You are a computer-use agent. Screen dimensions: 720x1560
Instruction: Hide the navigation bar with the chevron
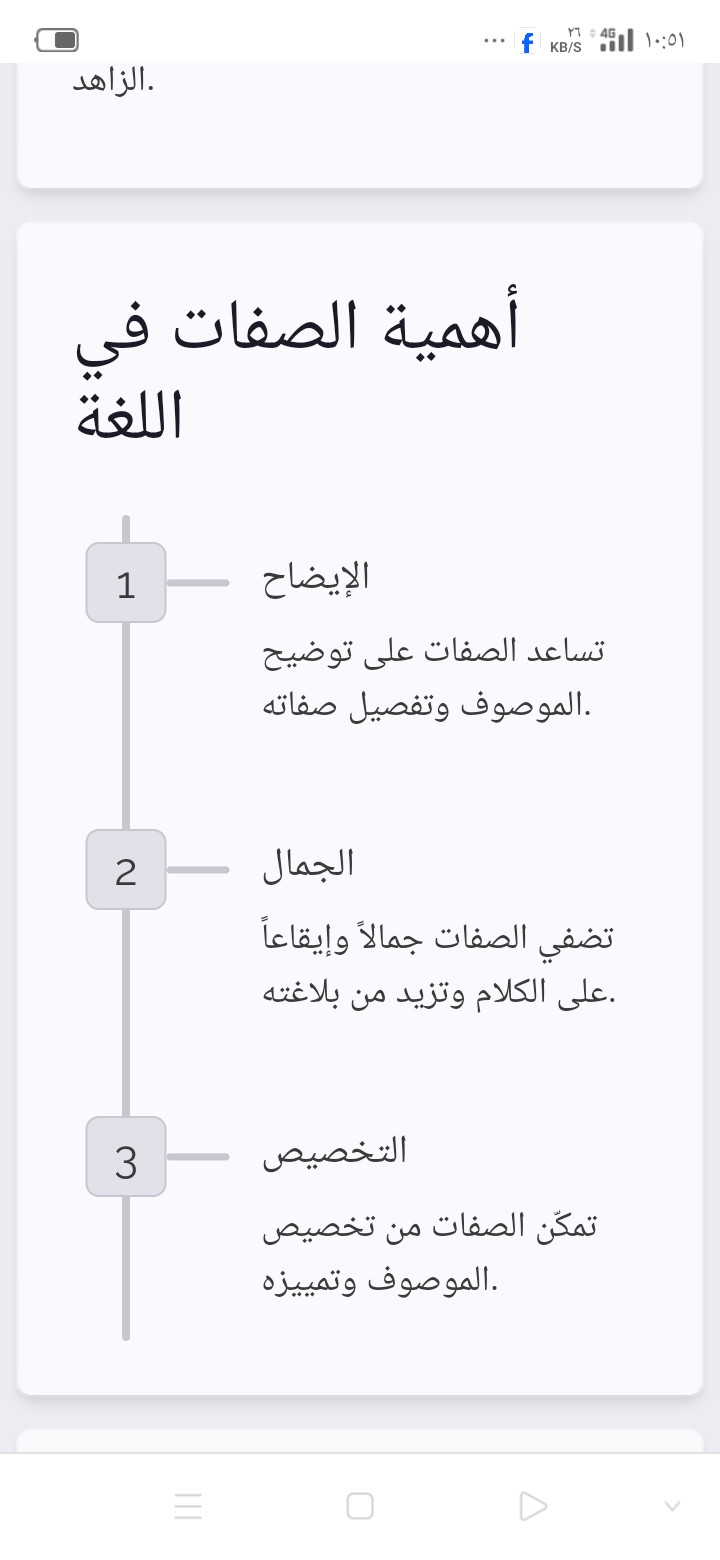(673, 1506)
